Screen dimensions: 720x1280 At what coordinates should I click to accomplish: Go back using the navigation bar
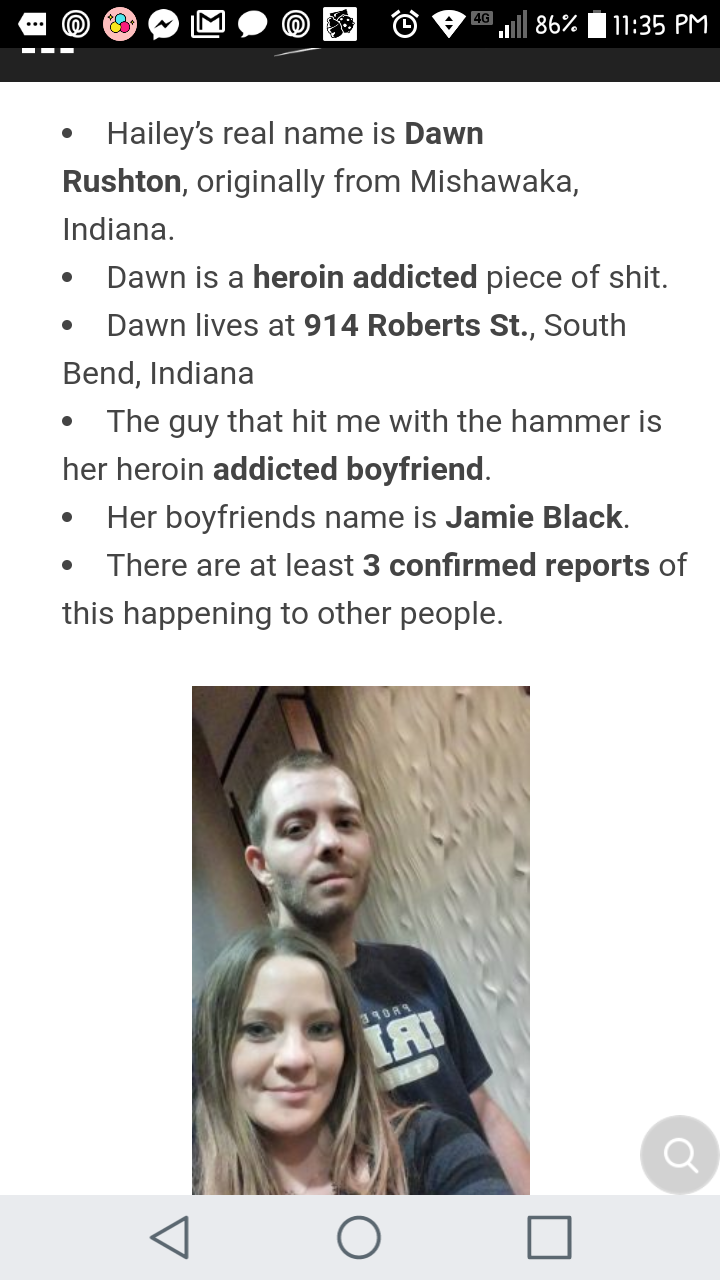170,1237
